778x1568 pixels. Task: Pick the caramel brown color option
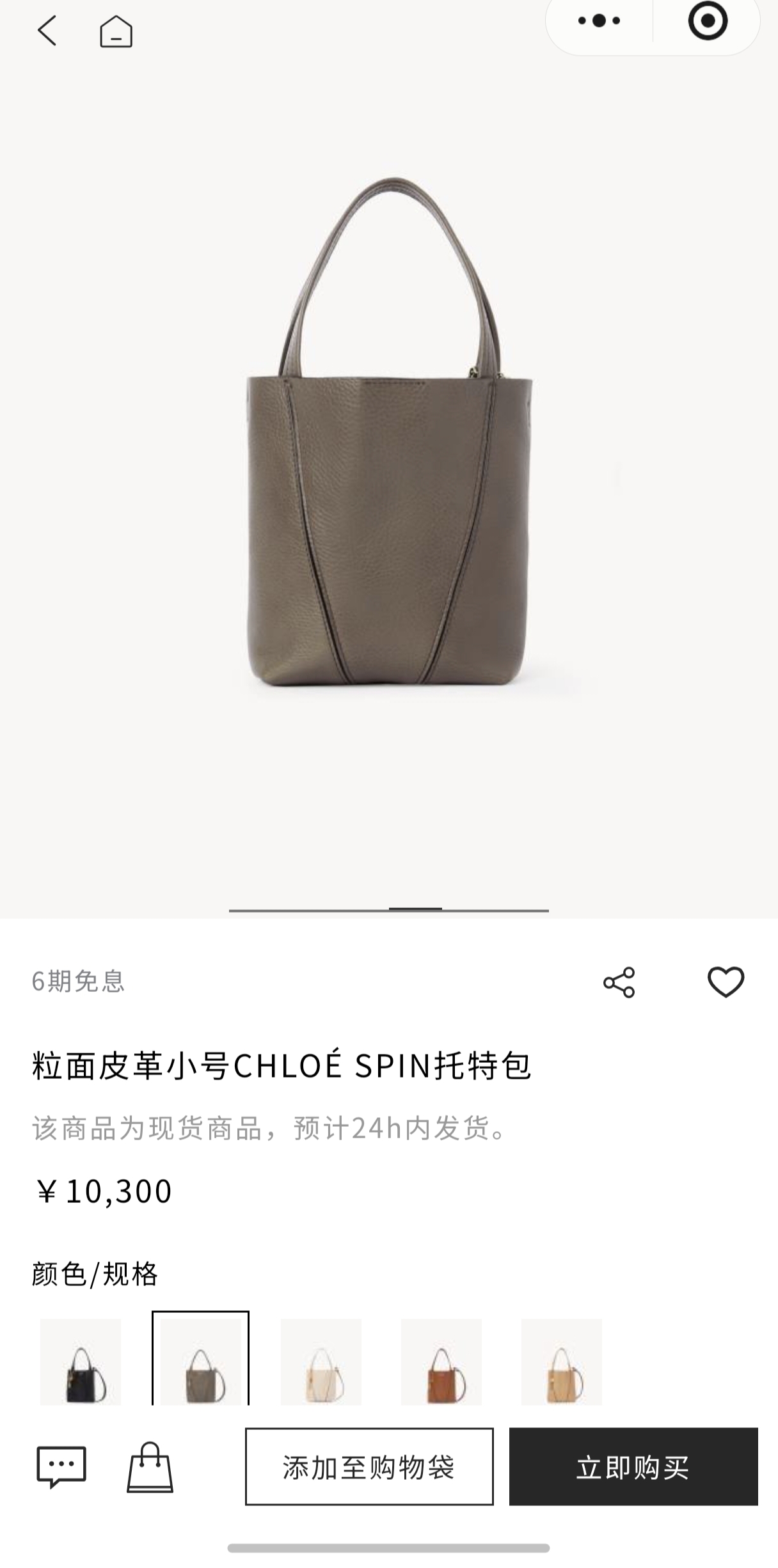[x=441, y=1362]
